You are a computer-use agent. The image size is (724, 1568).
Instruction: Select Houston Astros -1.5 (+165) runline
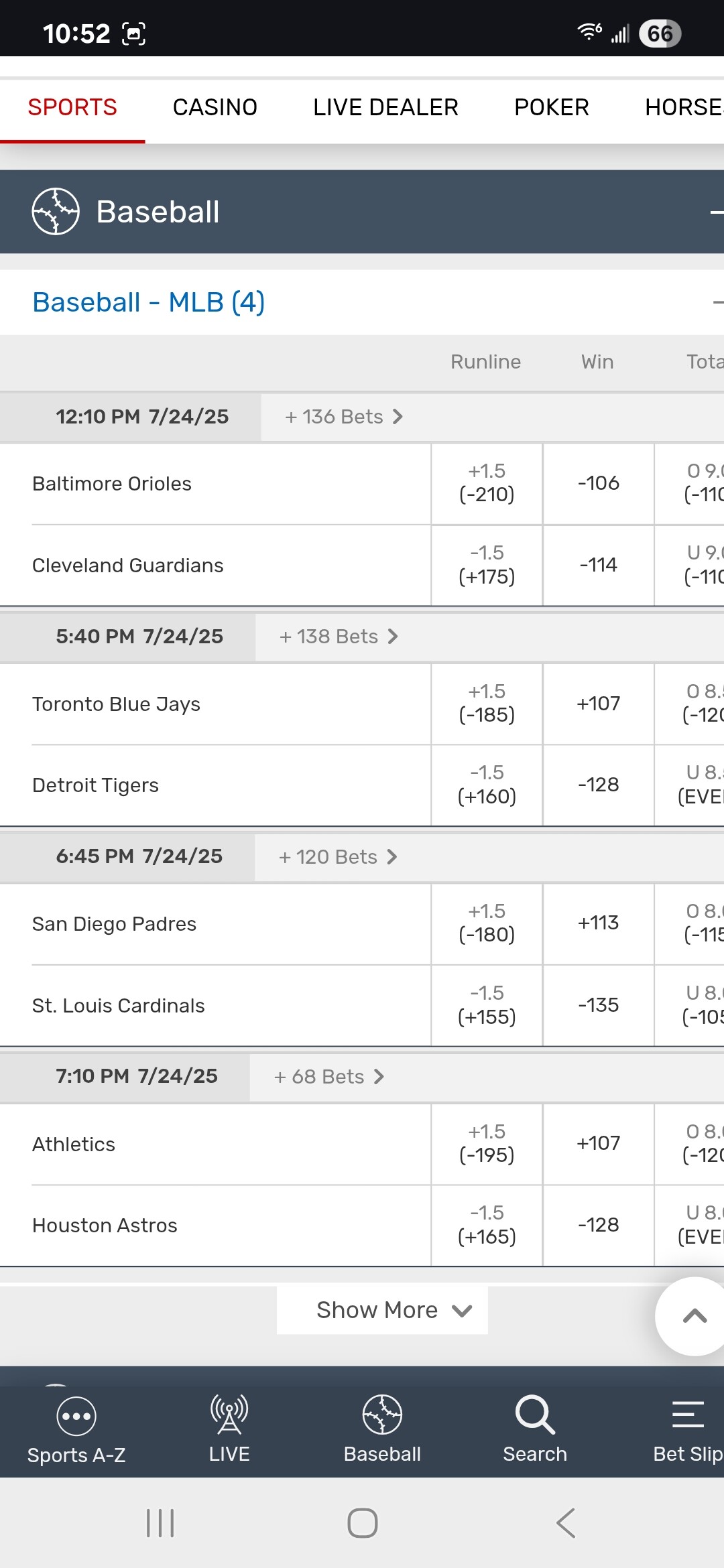pos(487,1225)
